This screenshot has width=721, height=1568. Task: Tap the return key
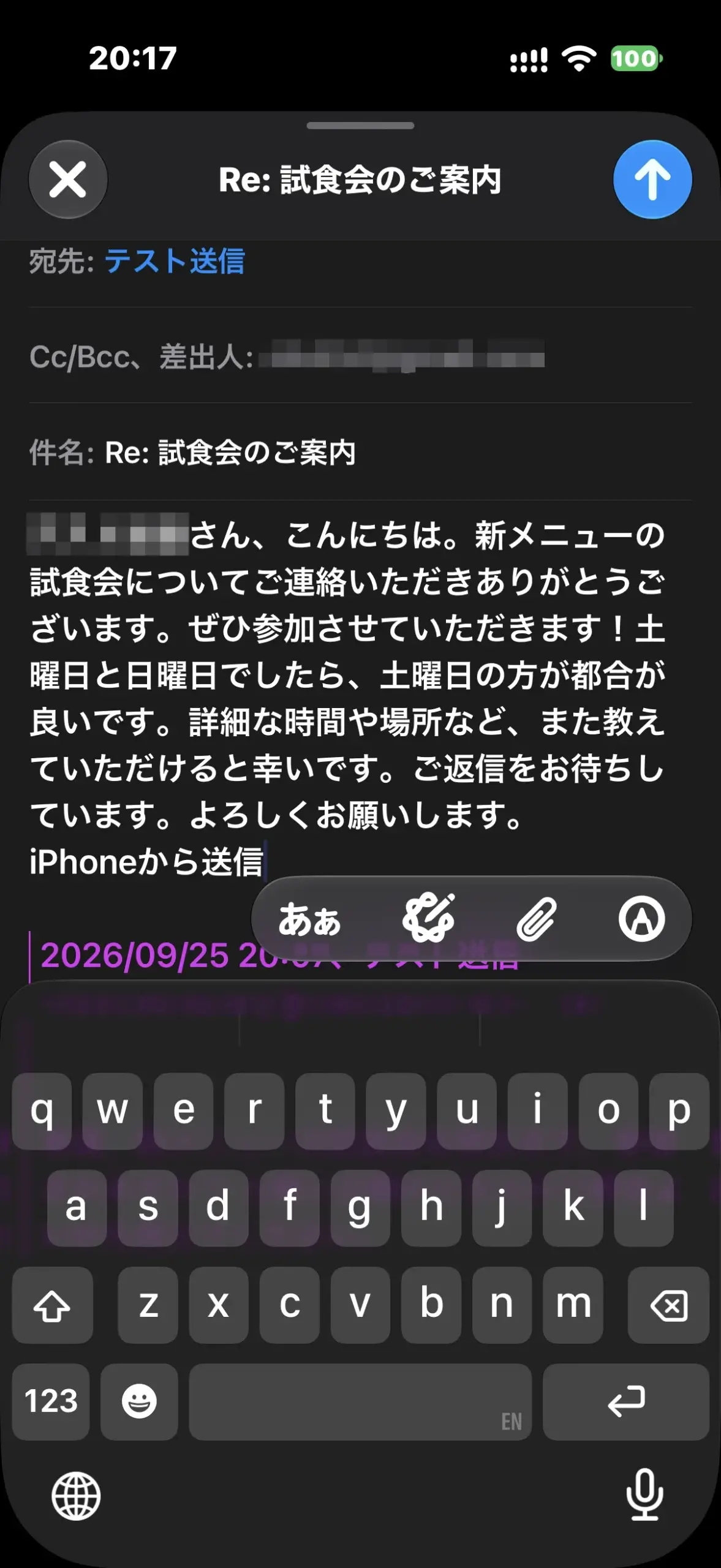pyautogui.click(x=626, y=1401)
